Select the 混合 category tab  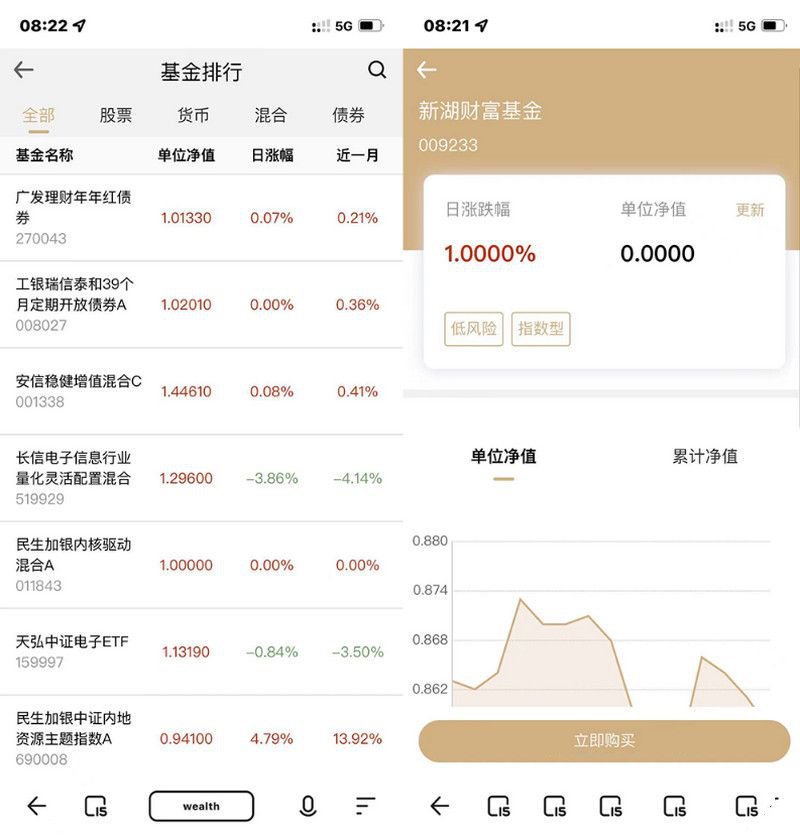click(x=271, y=114)
